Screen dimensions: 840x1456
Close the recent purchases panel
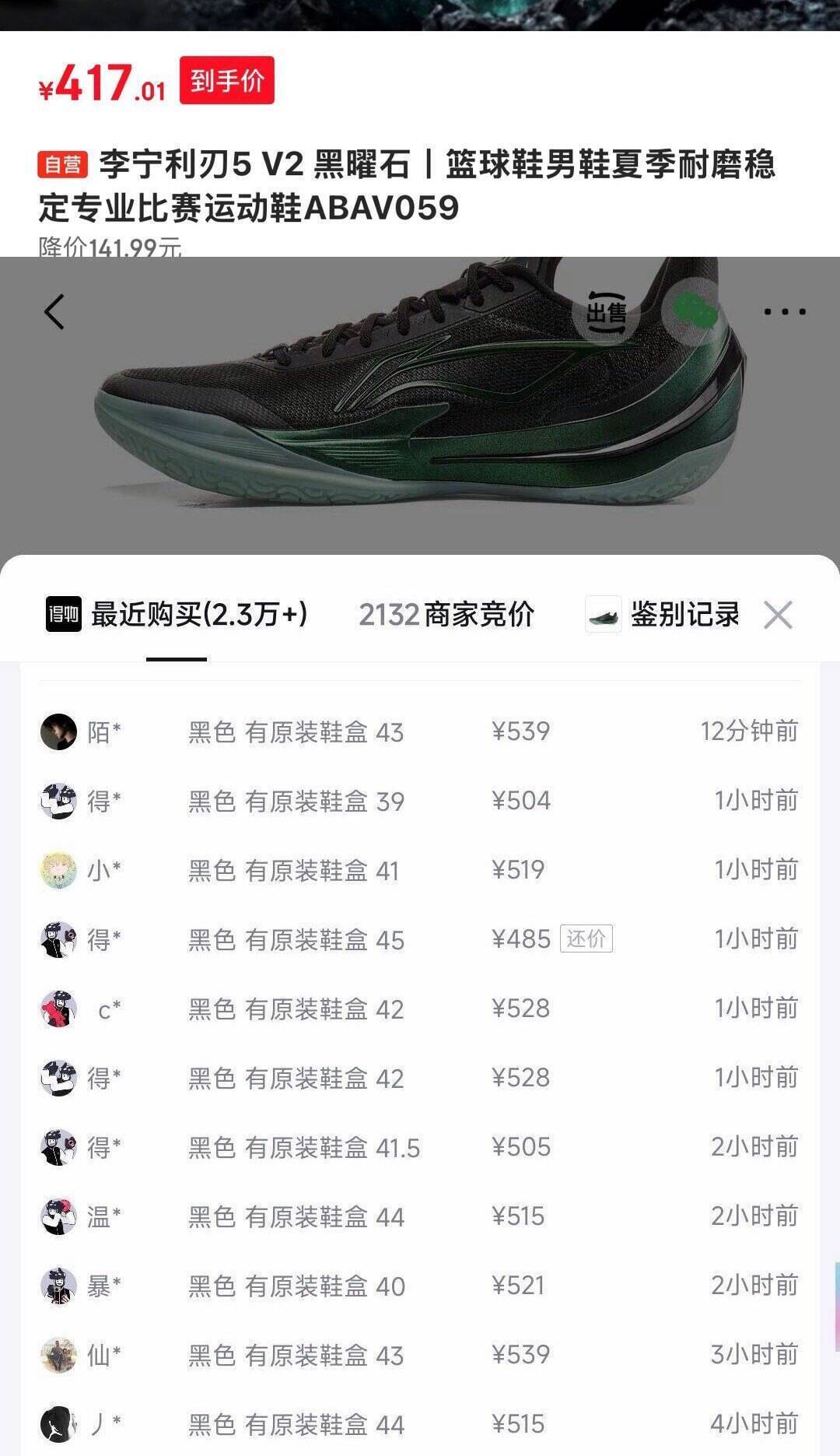[778, 615]
